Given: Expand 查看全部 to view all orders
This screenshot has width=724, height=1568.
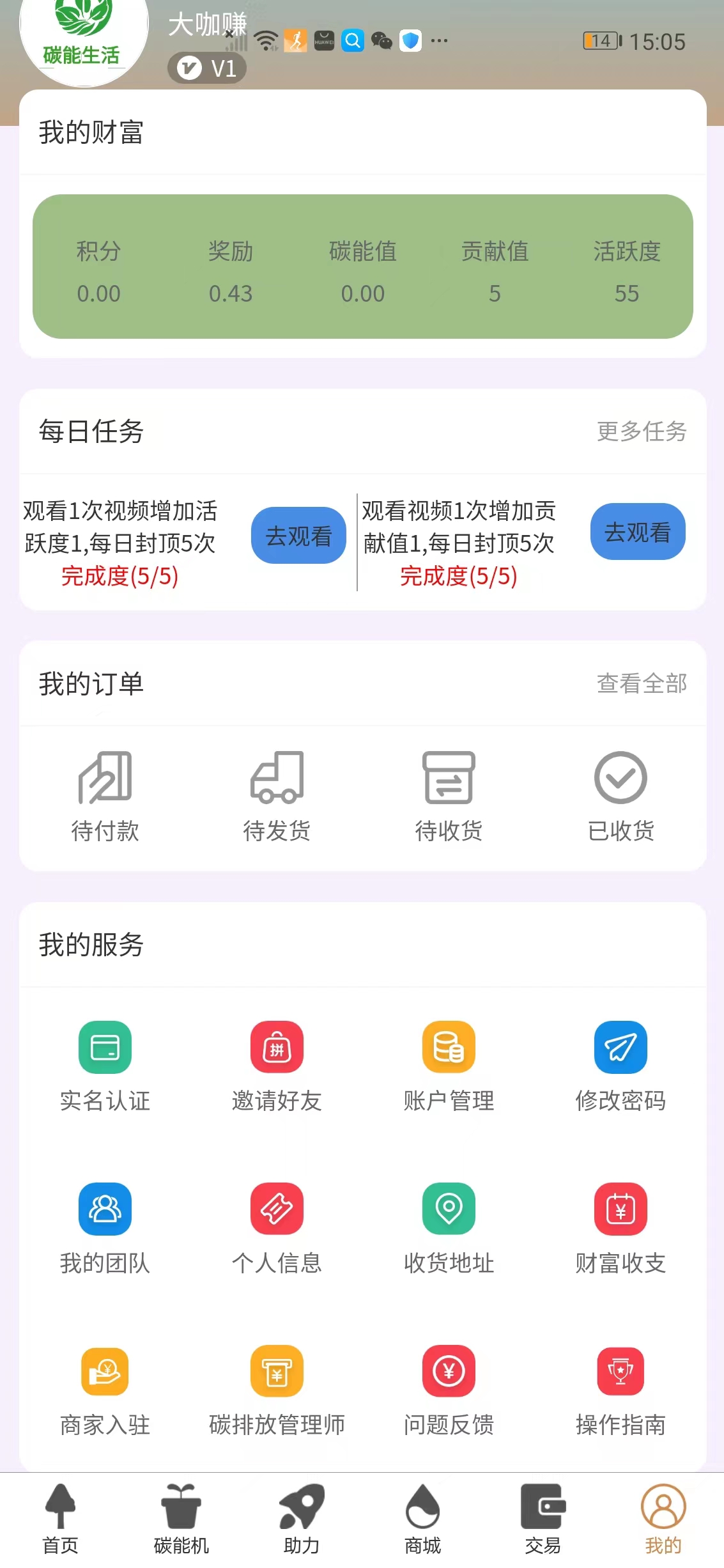Looking at the screenshot, I should pos(642,683).
